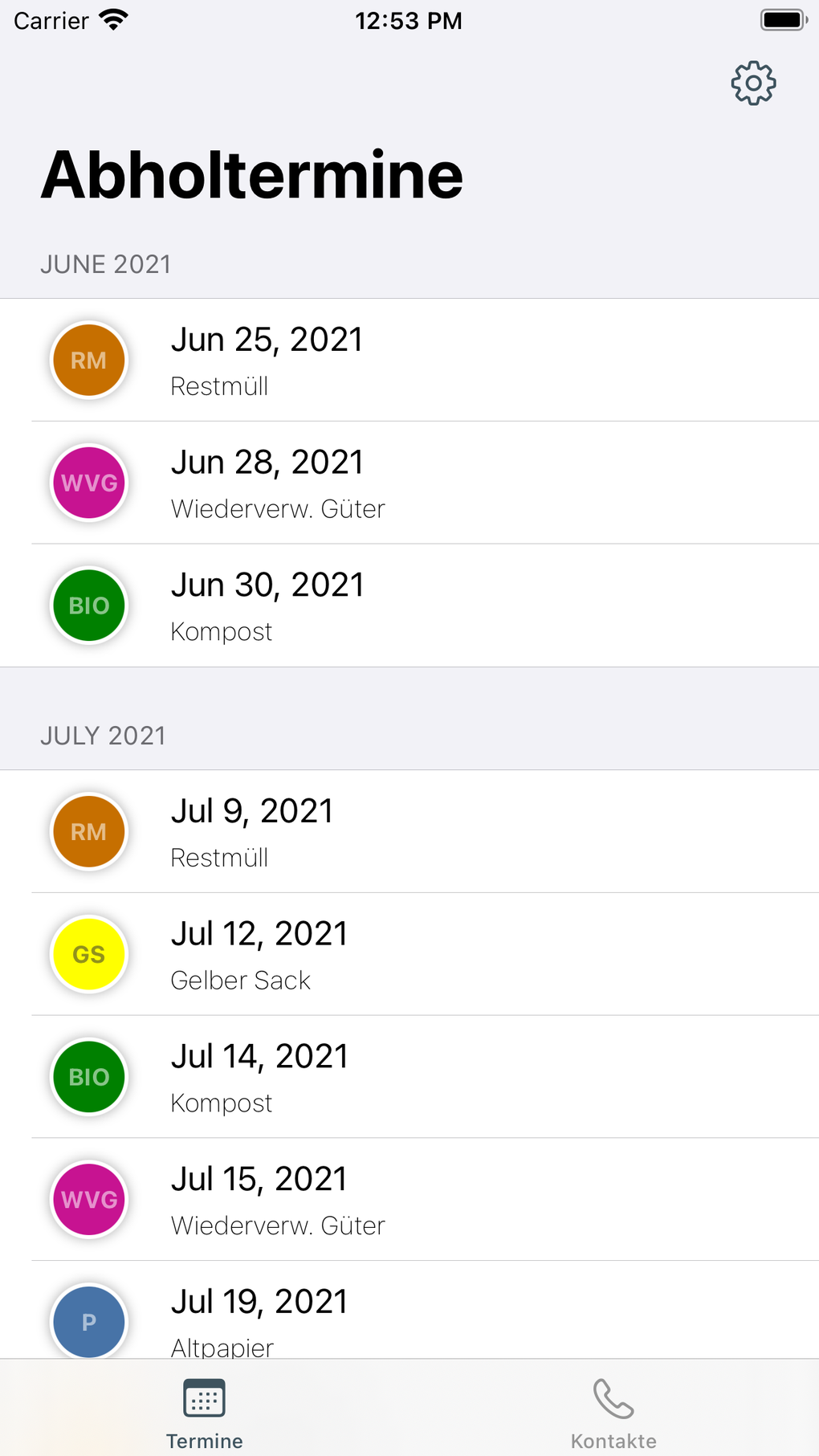Select the Jul 14, 2021 Kompost entry
Screen dimensions: 819x1456
409,1078
